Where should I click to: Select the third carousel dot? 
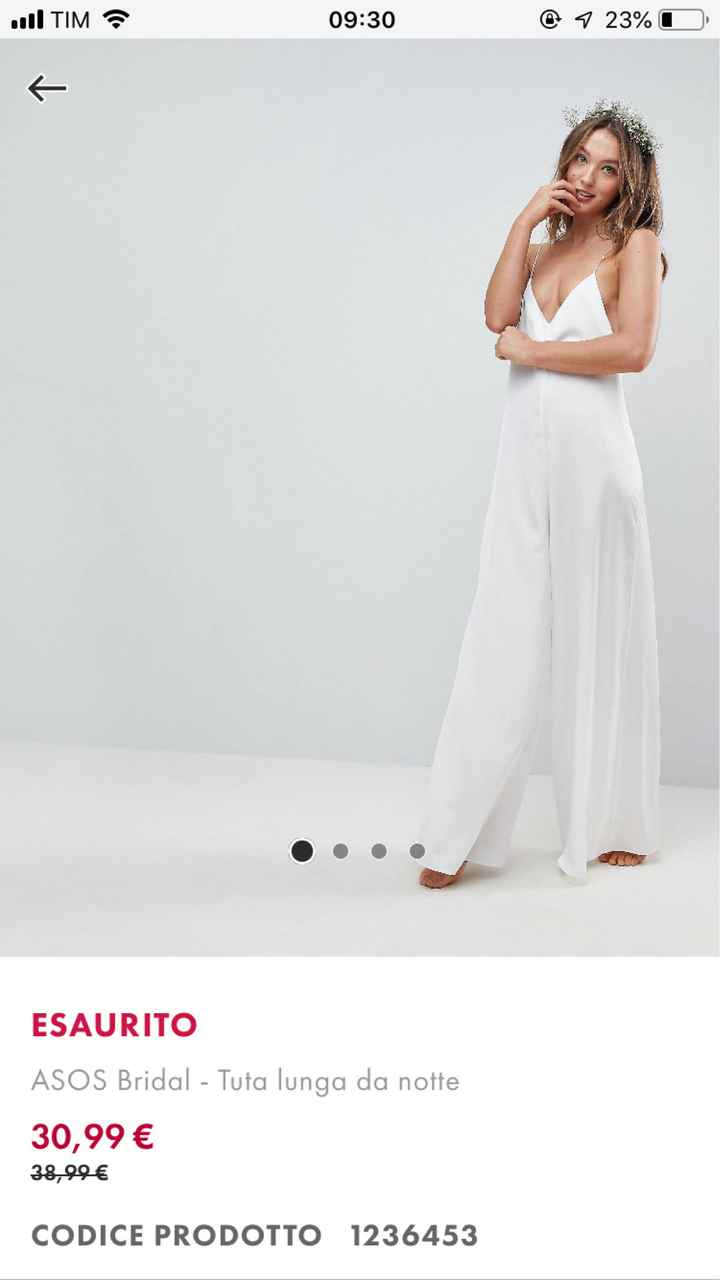378,851
